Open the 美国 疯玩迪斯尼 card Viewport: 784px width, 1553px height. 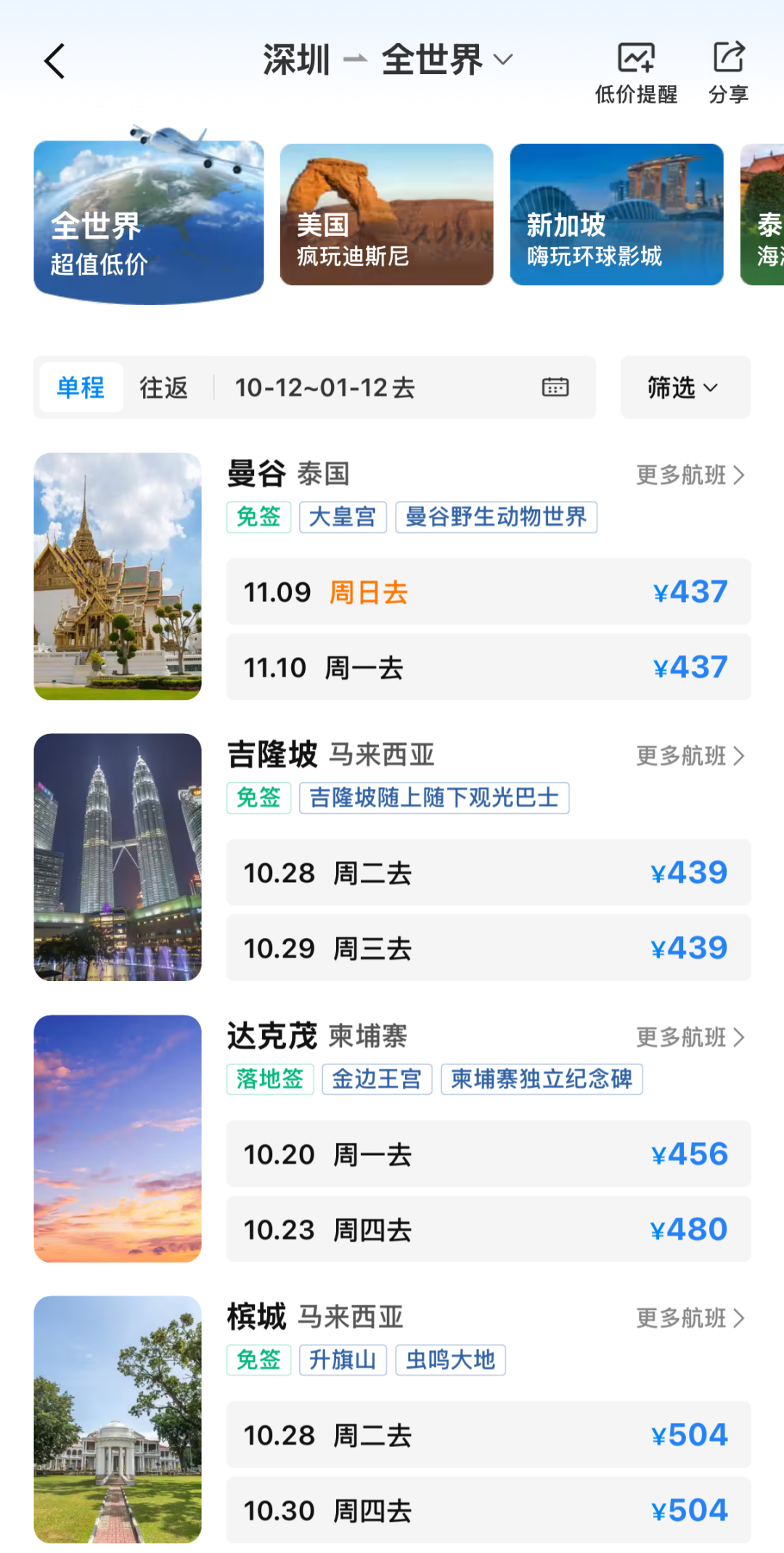click(x=386, y=215)
